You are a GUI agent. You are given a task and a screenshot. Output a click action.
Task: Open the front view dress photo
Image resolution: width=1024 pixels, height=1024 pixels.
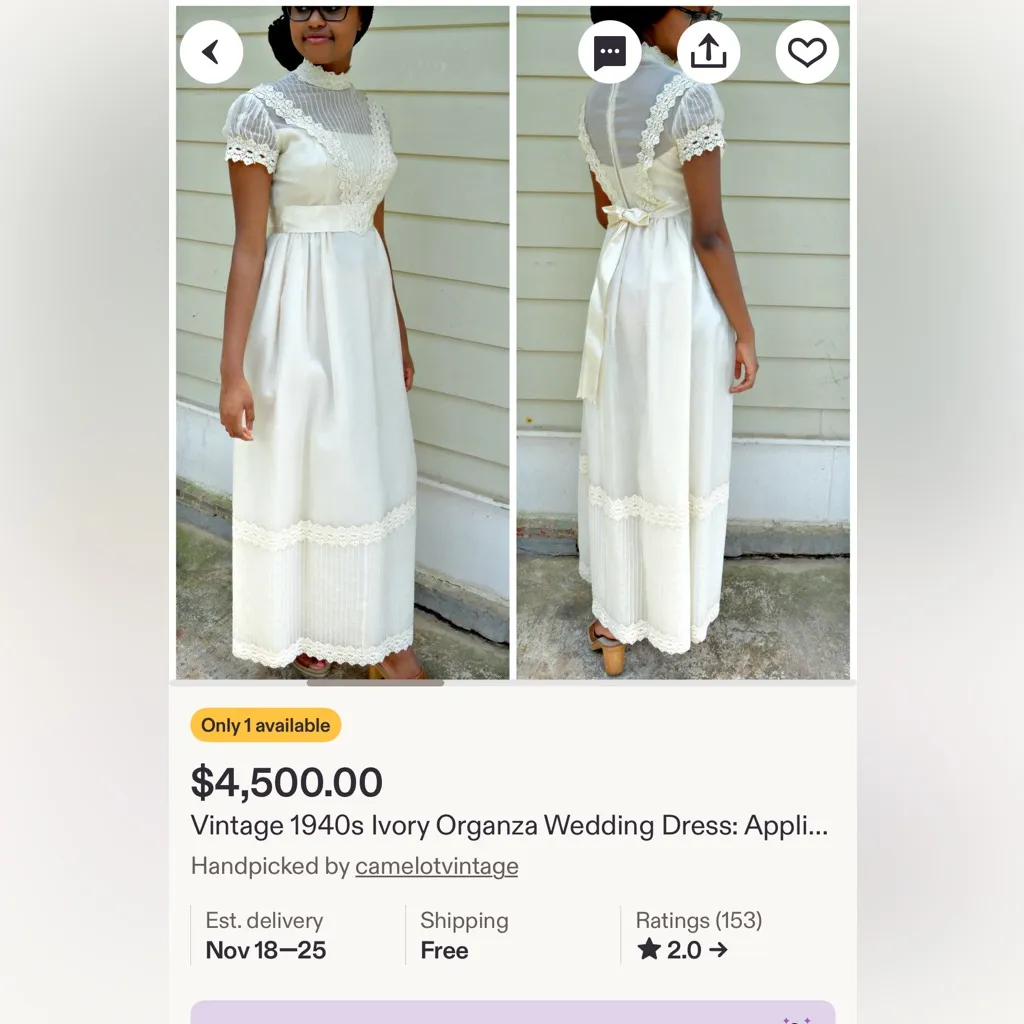coord(342,380)
